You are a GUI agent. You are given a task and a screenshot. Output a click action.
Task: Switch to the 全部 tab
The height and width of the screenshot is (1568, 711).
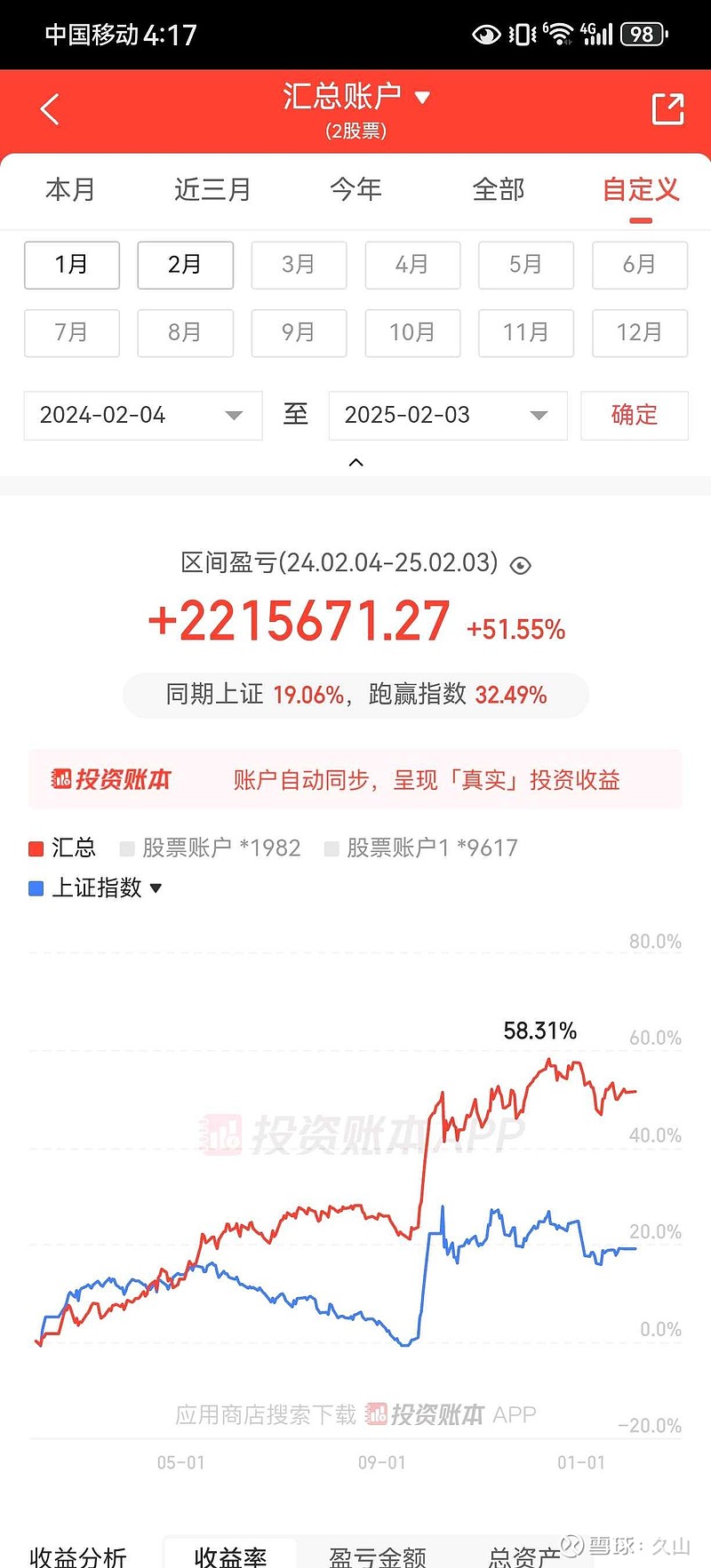(498, 190)
